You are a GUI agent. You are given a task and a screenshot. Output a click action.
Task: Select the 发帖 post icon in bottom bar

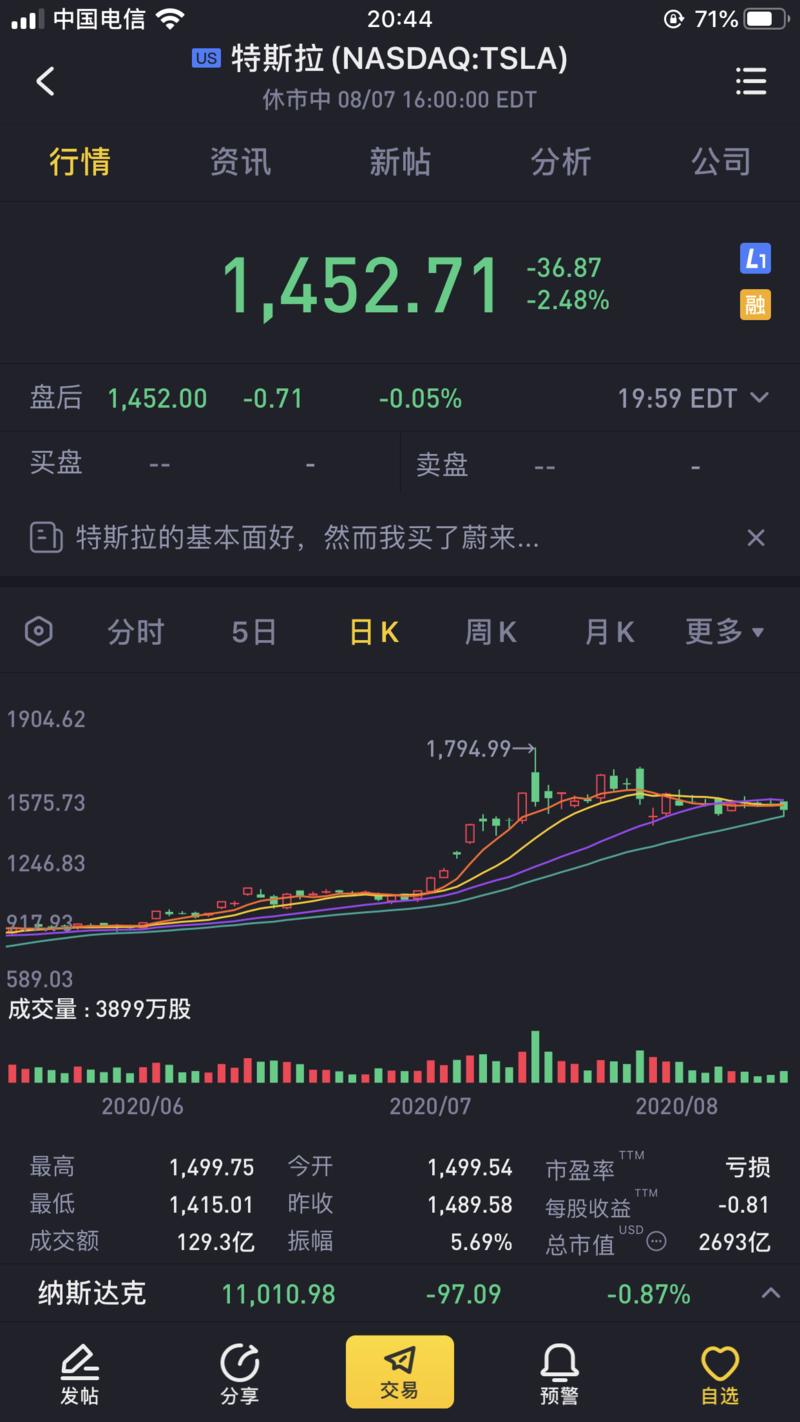[x=80, y=1372]
